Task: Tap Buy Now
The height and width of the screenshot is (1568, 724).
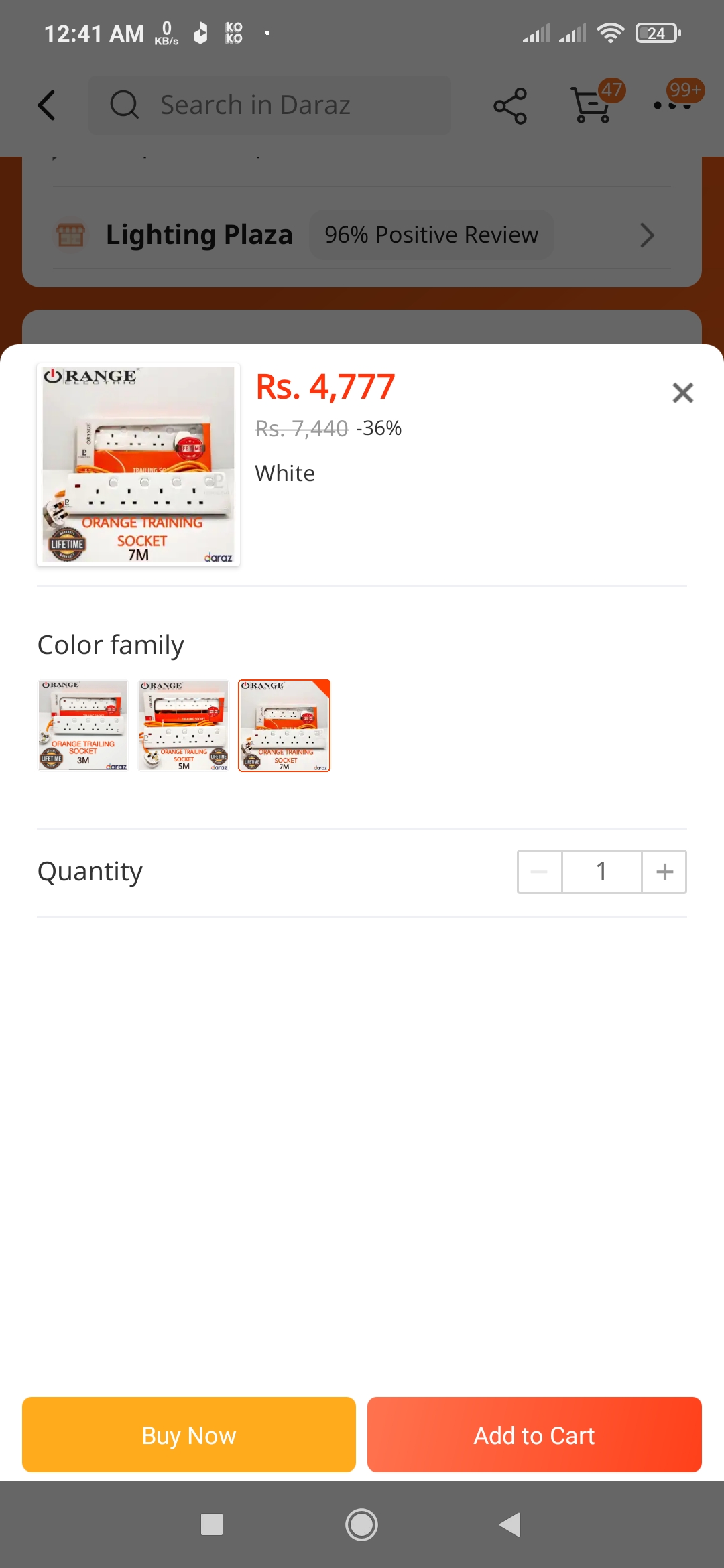Action: pyautogui.click(x=189, y=1435)
